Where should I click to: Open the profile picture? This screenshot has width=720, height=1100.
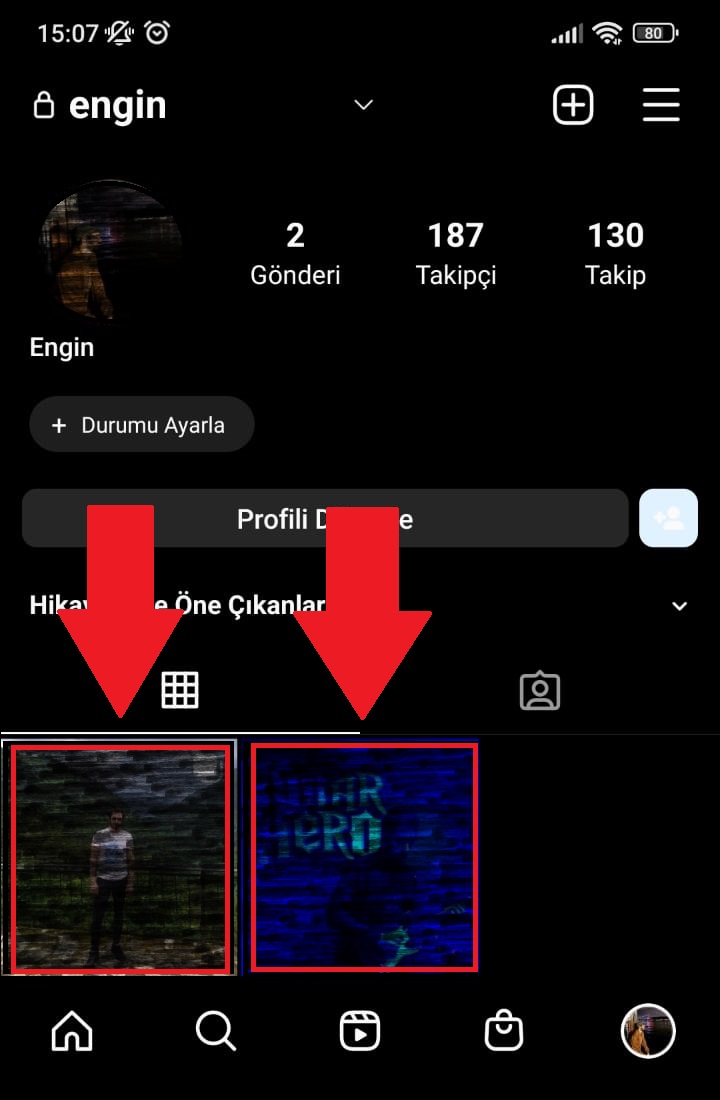[110, 250]
